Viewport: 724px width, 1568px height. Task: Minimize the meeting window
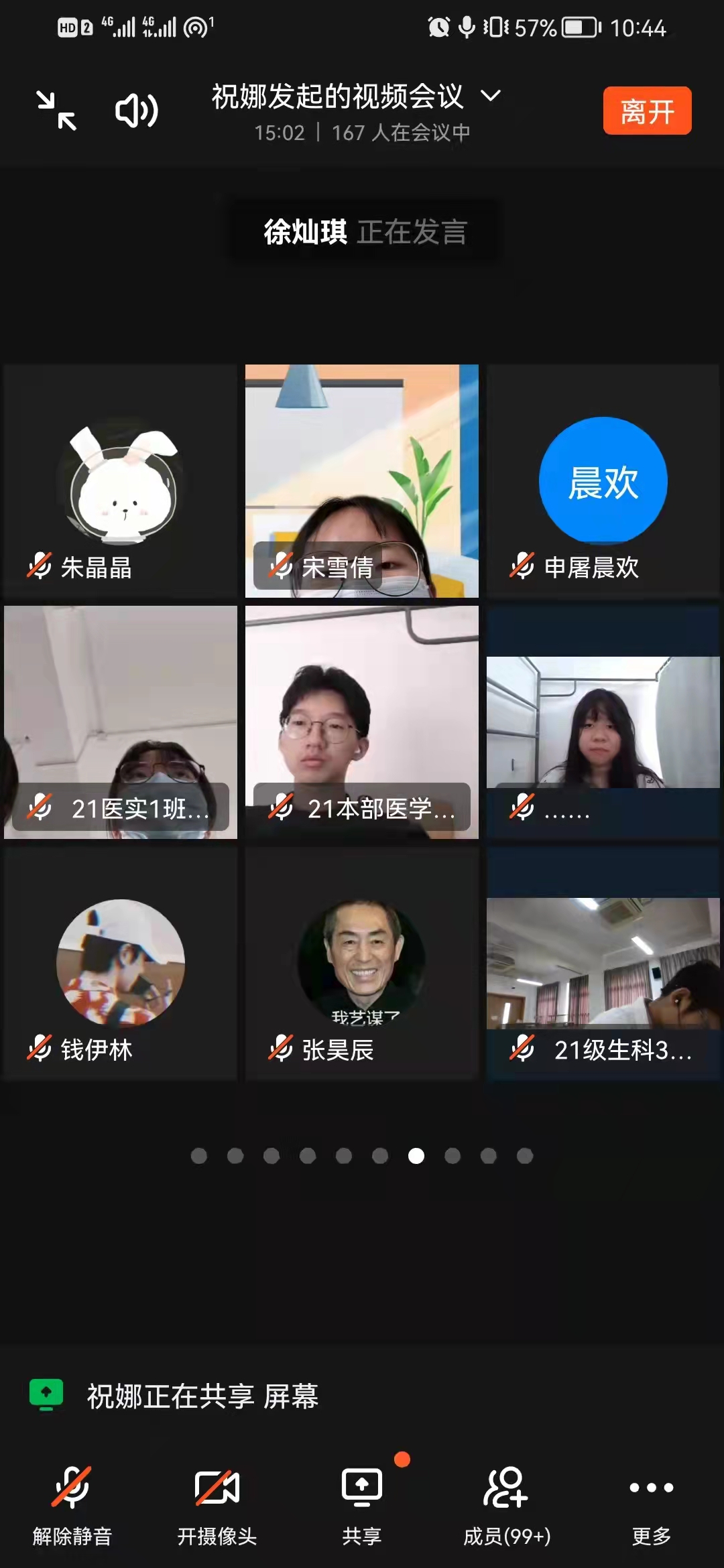pos(56,111)
